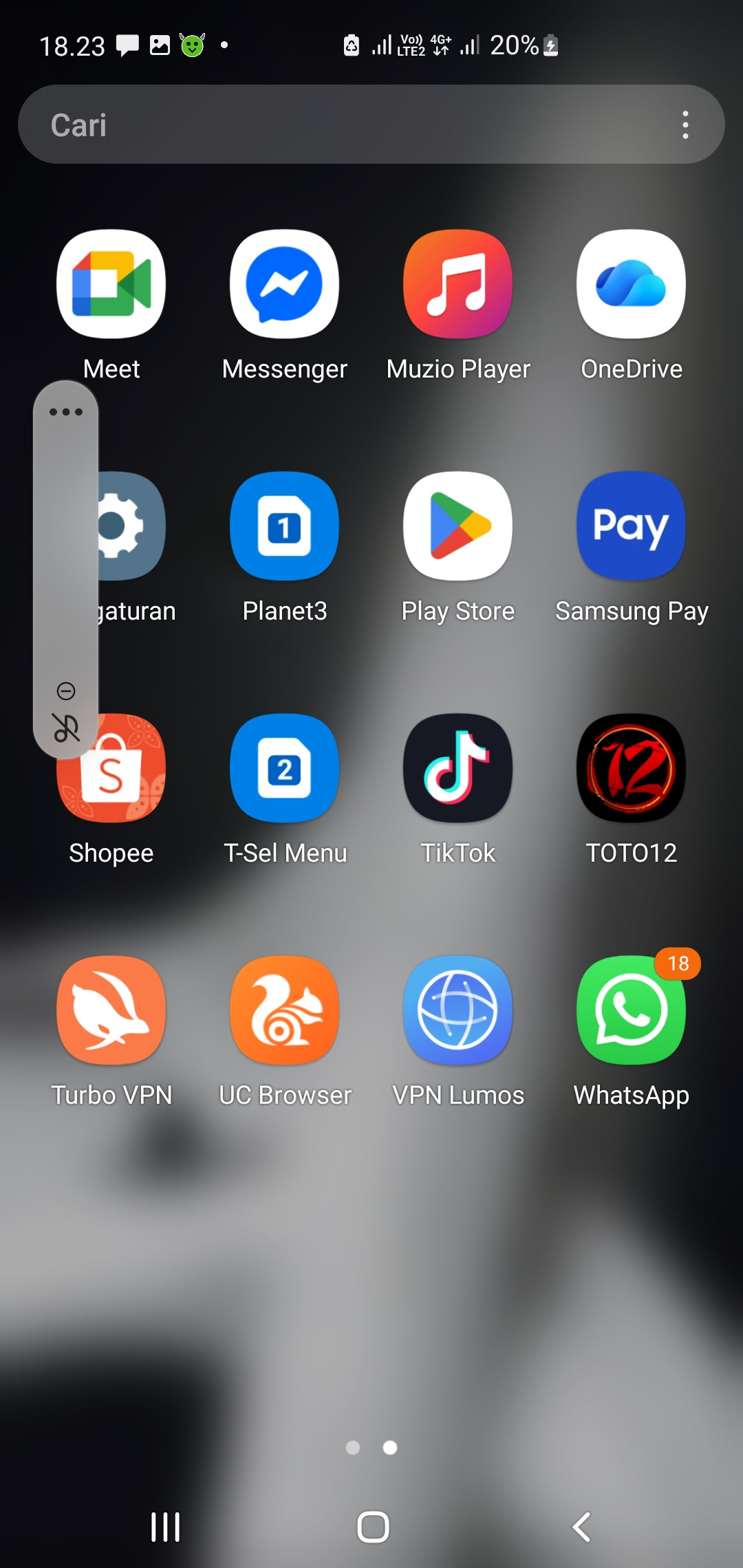Image resolution: width=743 pixels, height=1568 pixels.
Task: Launch OneDrive
Action: point(632,284)
